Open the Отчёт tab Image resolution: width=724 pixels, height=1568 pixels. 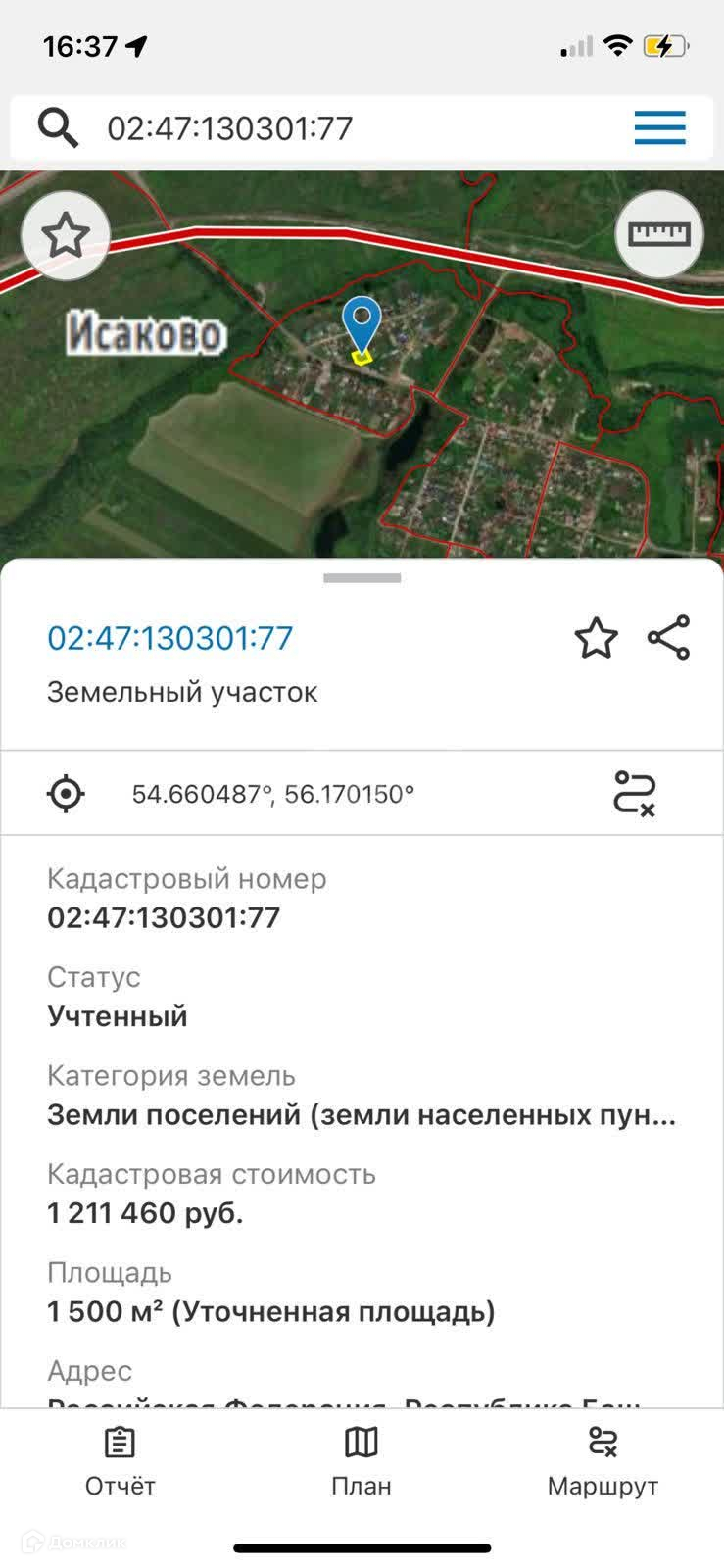pos(120,1460)
